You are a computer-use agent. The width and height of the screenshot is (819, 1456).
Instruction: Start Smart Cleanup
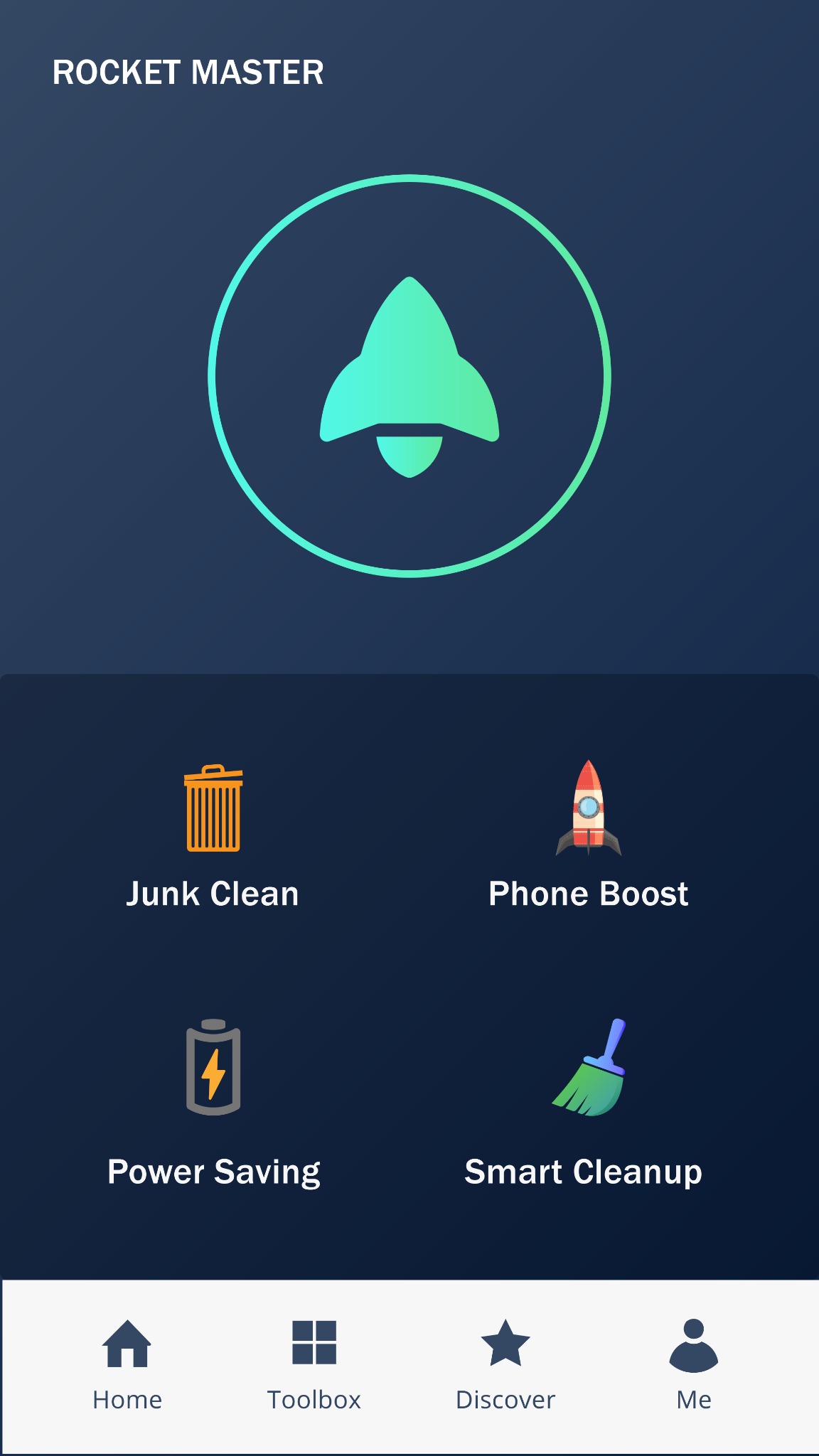(x=584, y=1103)
